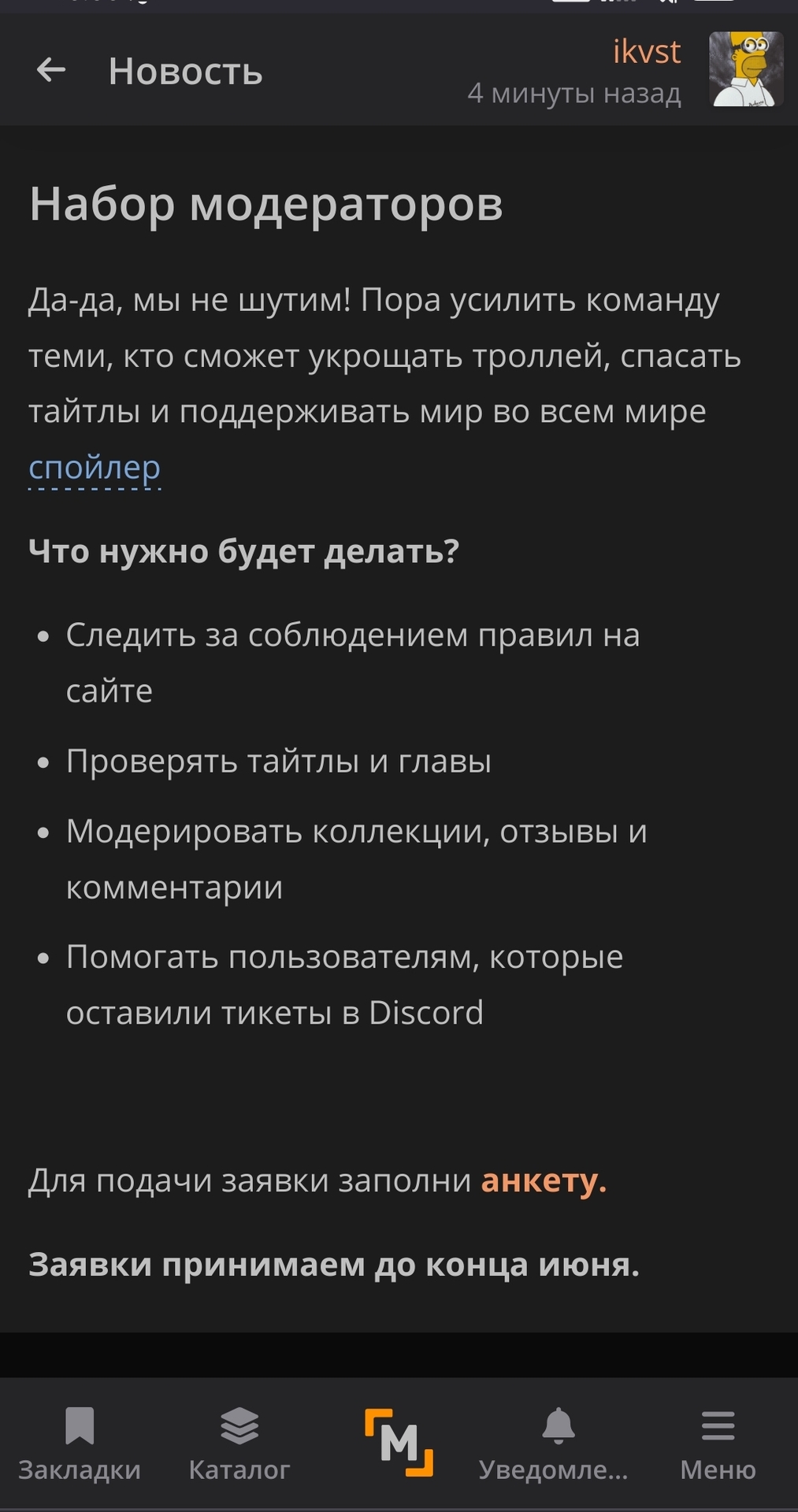
Task: Open the Меню tab
Action: point(718,1444)
